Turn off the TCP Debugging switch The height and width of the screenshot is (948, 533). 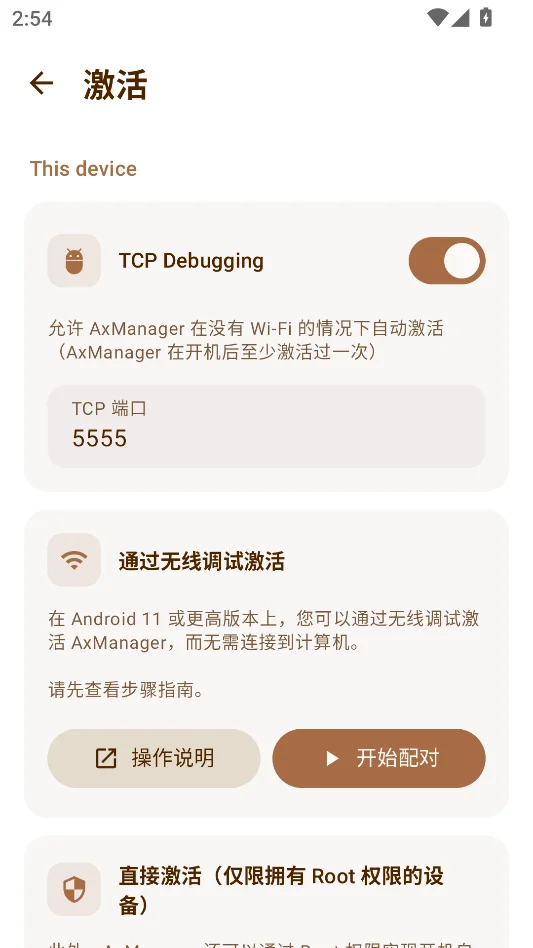[x=447, y=261]
